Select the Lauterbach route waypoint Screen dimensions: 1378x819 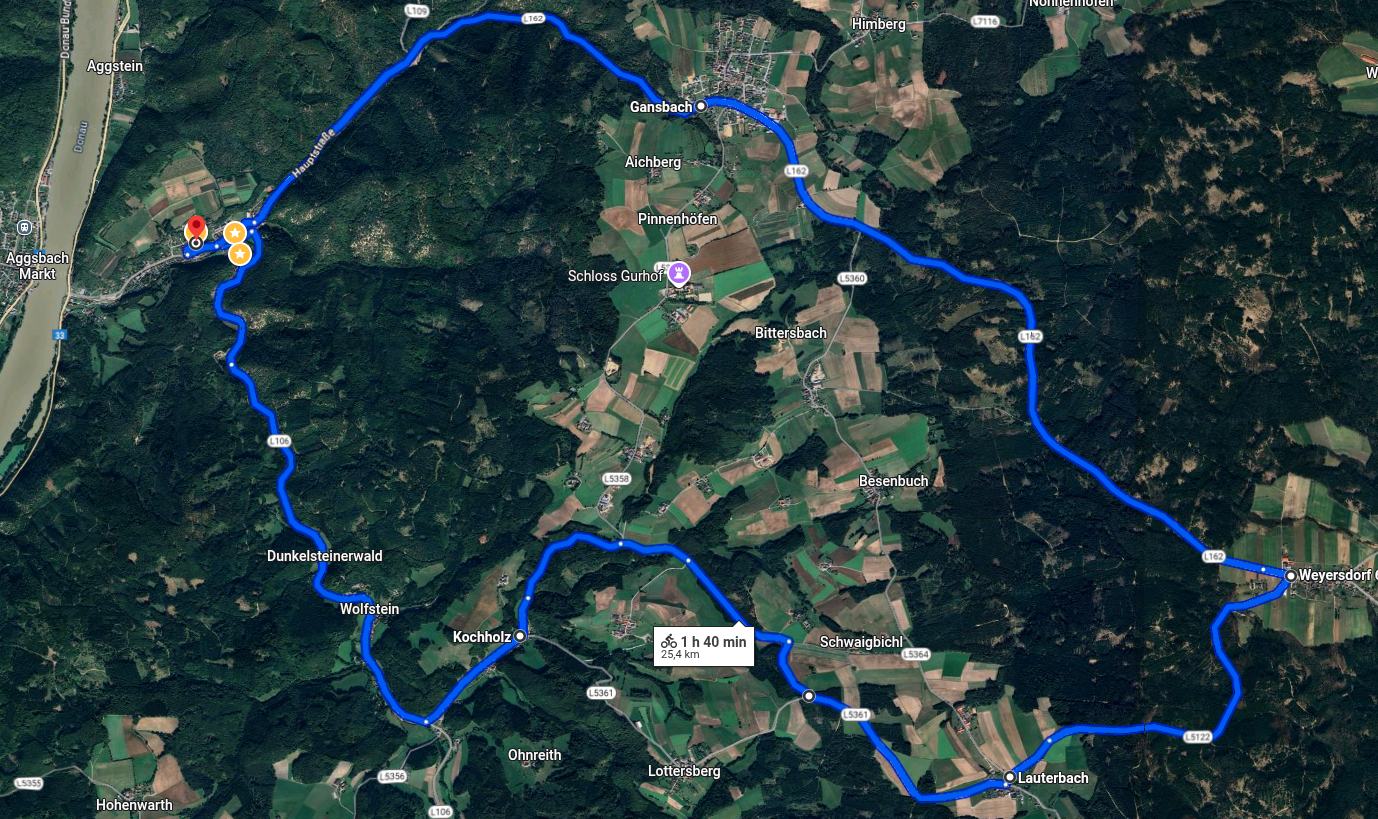[x=1010, y=777]
